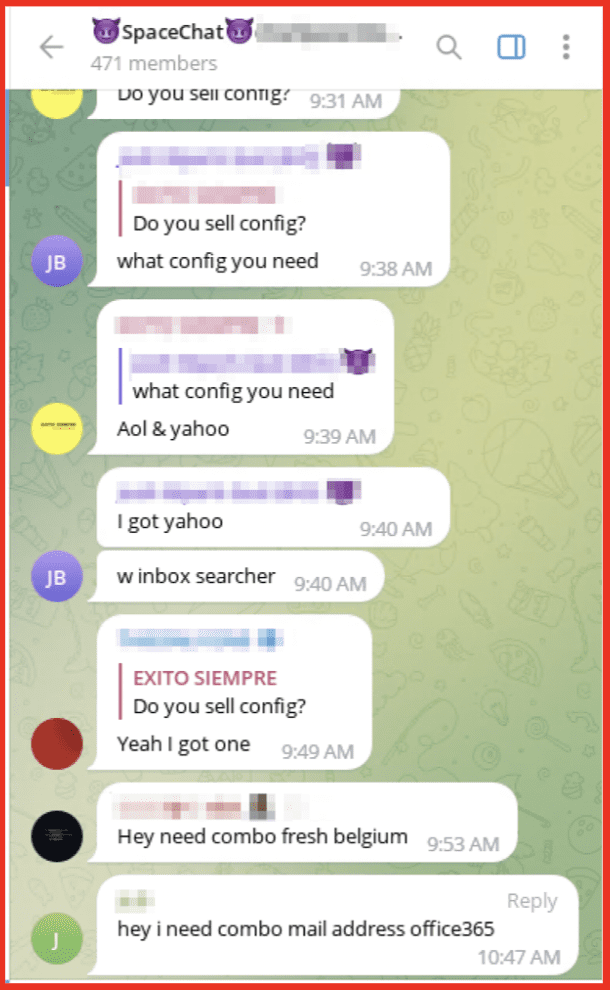Open the yellow avatar beside 'Aol & yahoo'
The height and width of the screenshot is (990, 610).
coord(57,426)
